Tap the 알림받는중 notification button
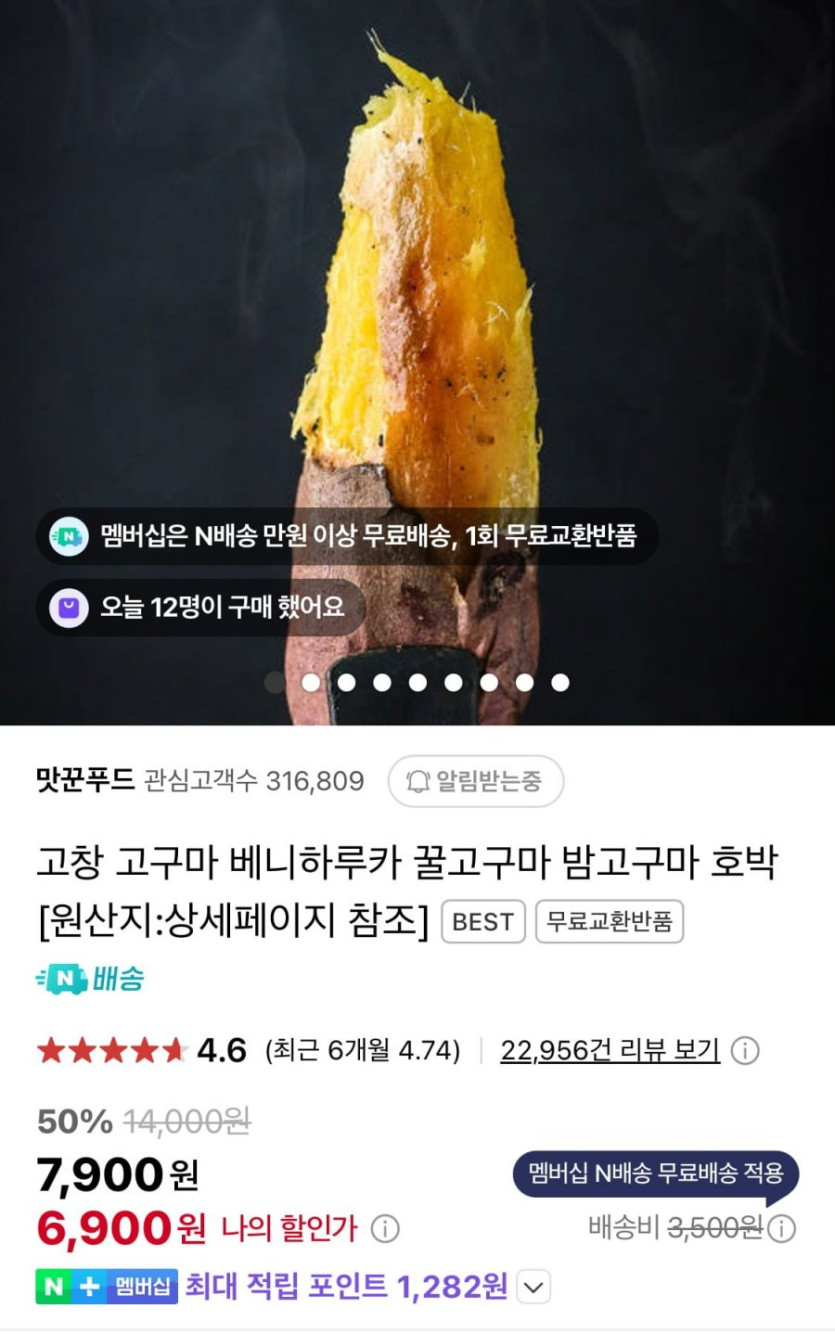Screen dimensions: 835x1334 (x=476, y=781)
